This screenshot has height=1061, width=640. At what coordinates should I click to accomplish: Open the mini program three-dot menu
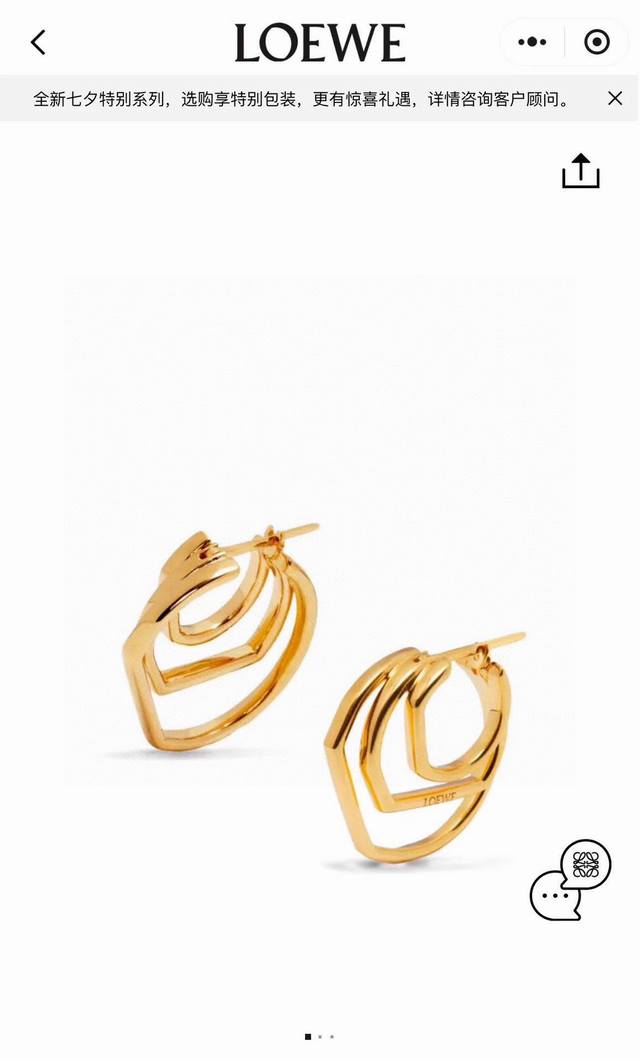tap(532, 42)
